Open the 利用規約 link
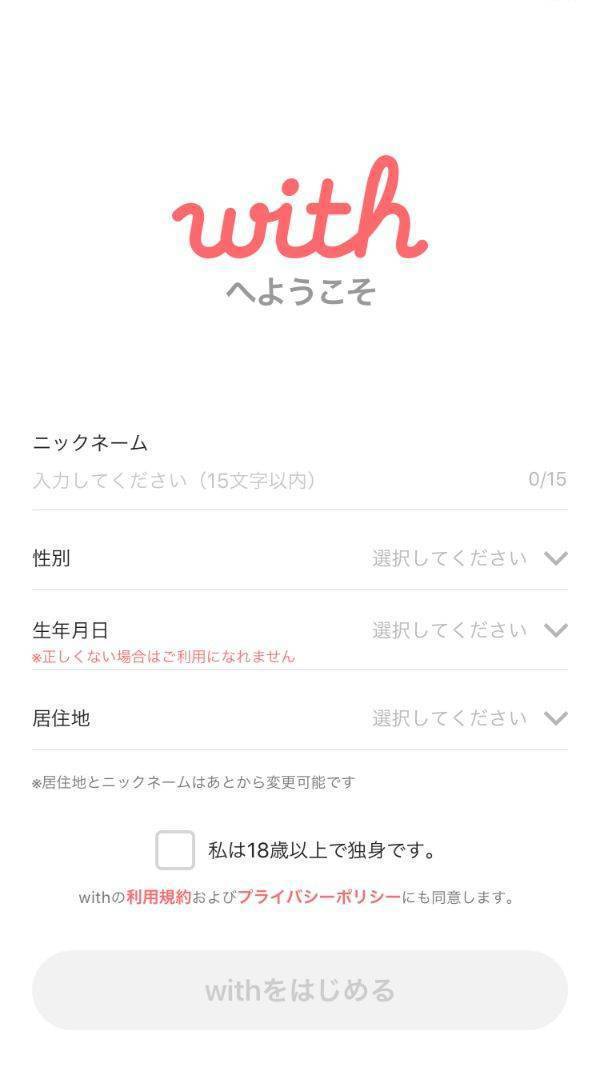 tap(158, 898)
